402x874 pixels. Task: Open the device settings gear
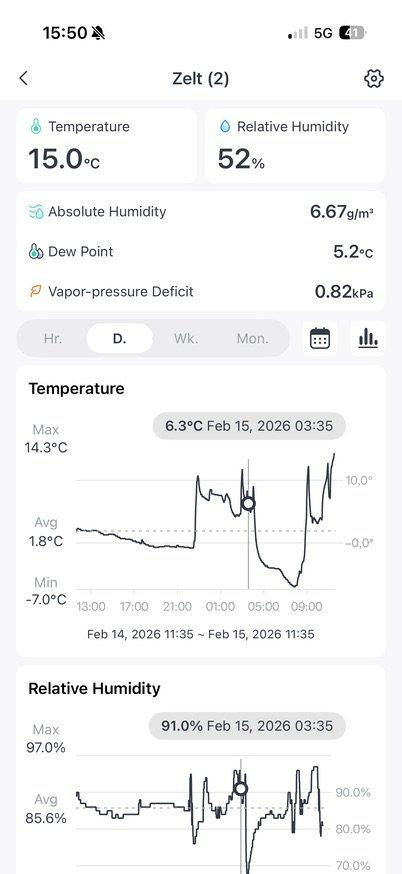(374, 79)
